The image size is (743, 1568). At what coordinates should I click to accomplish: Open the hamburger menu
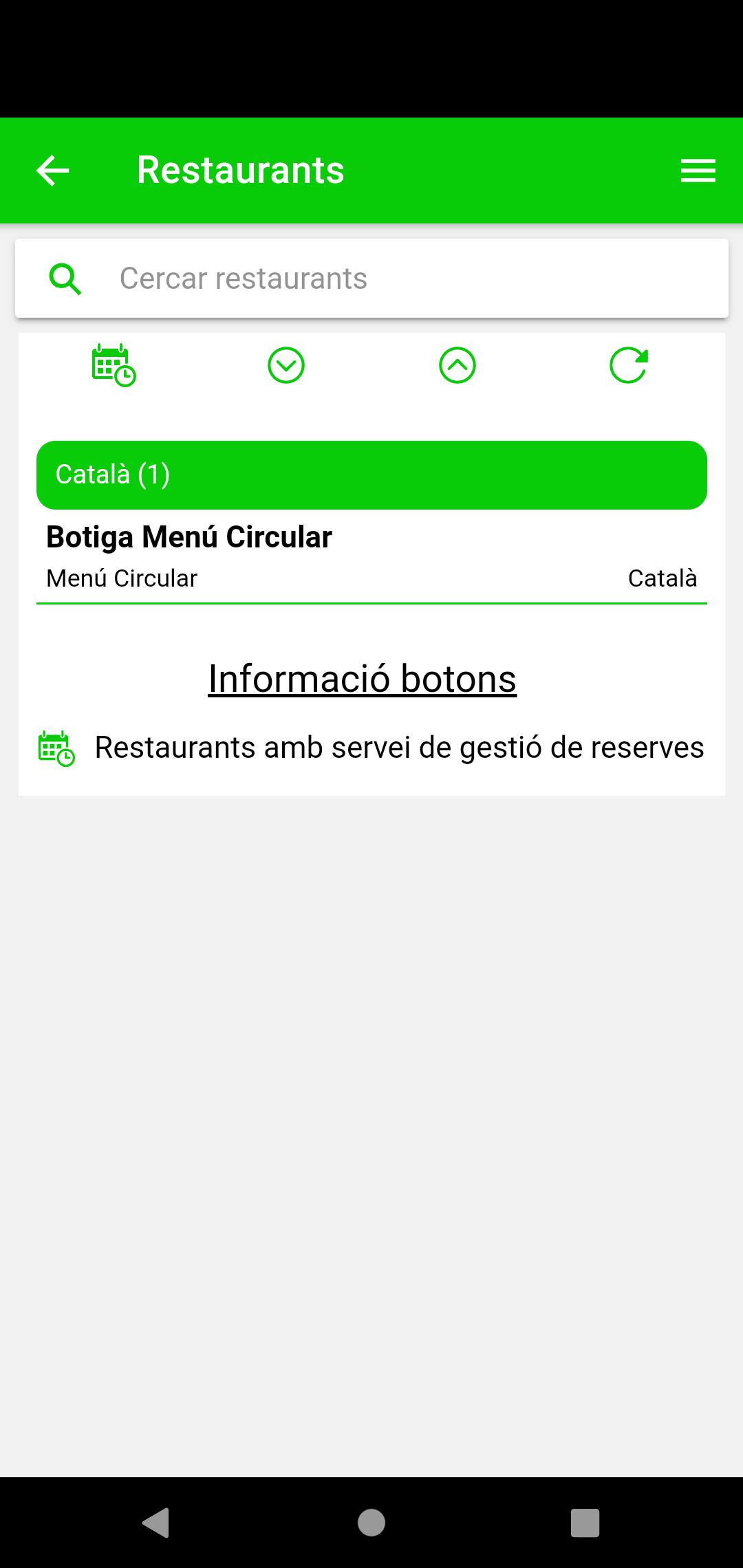coord(698,171)
